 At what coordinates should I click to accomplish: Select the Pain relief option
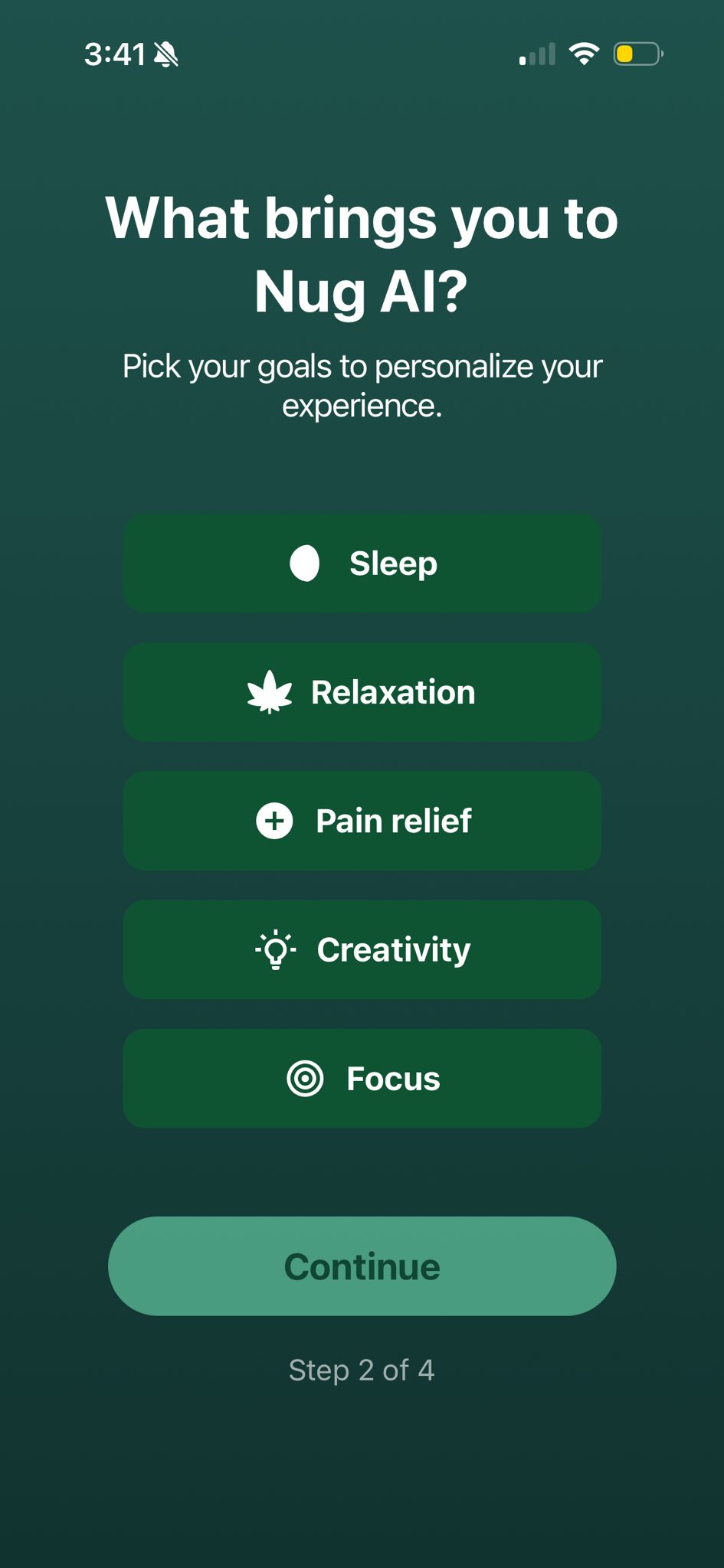[362, 820]
